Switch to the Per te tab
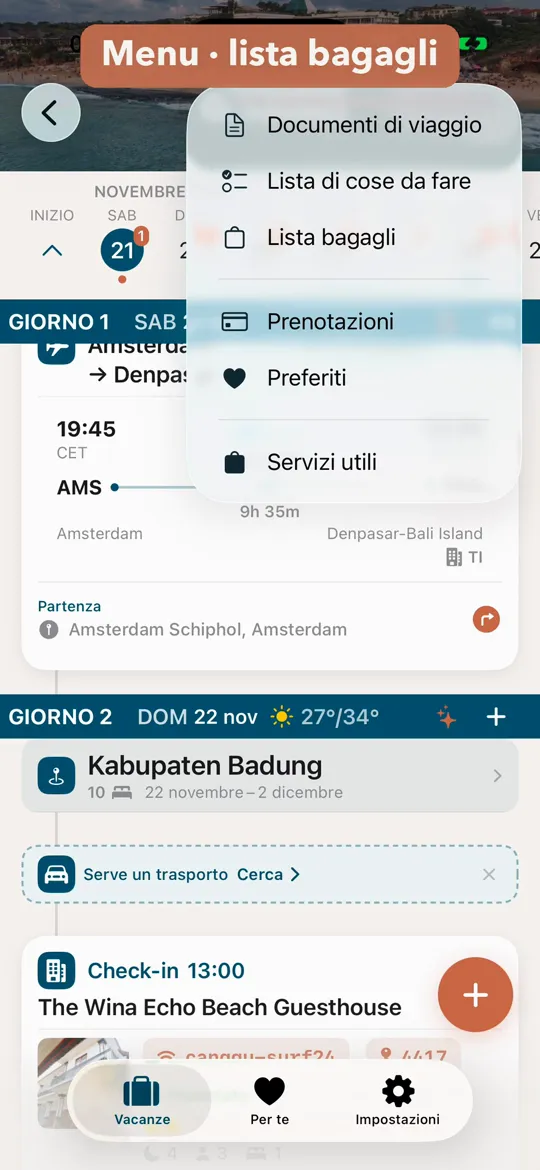 (269, 1101)
